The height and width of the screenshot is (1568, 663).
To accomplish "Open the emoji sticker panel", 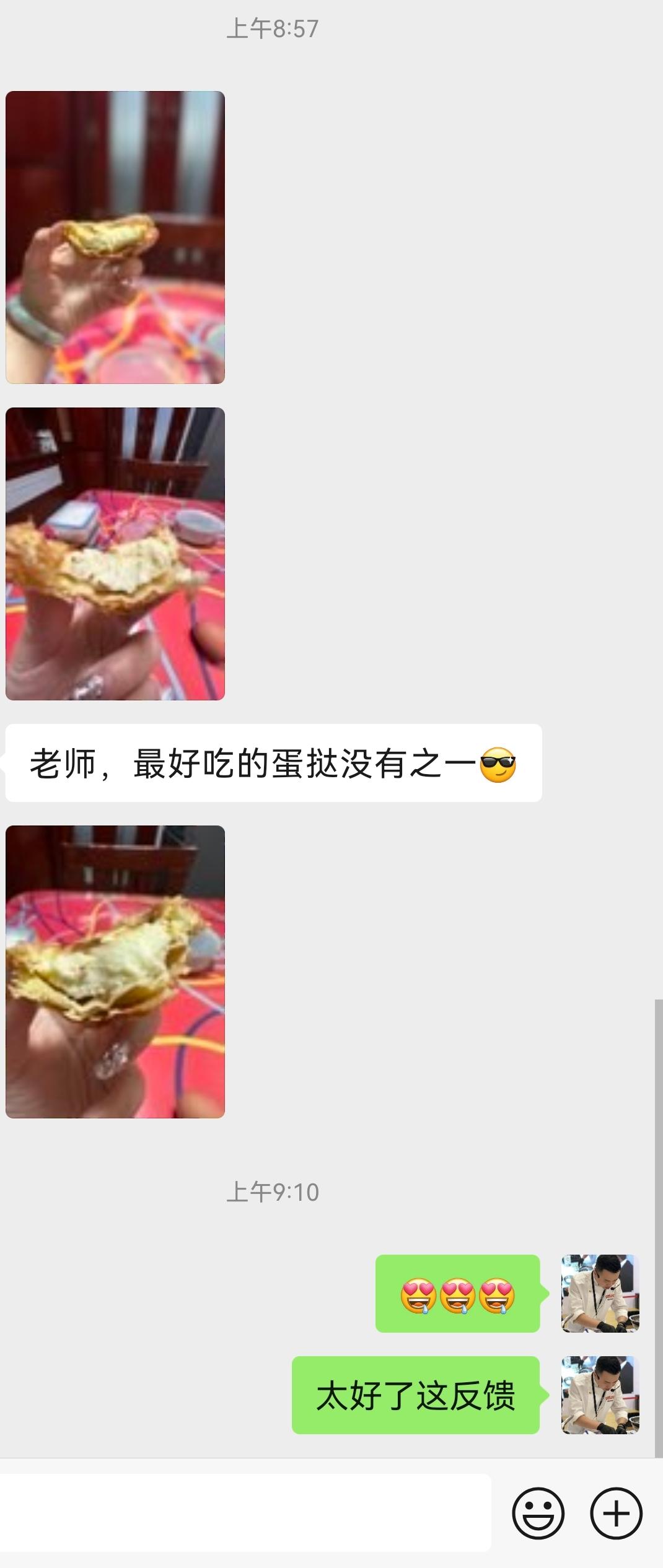I will pos(538,1513).
